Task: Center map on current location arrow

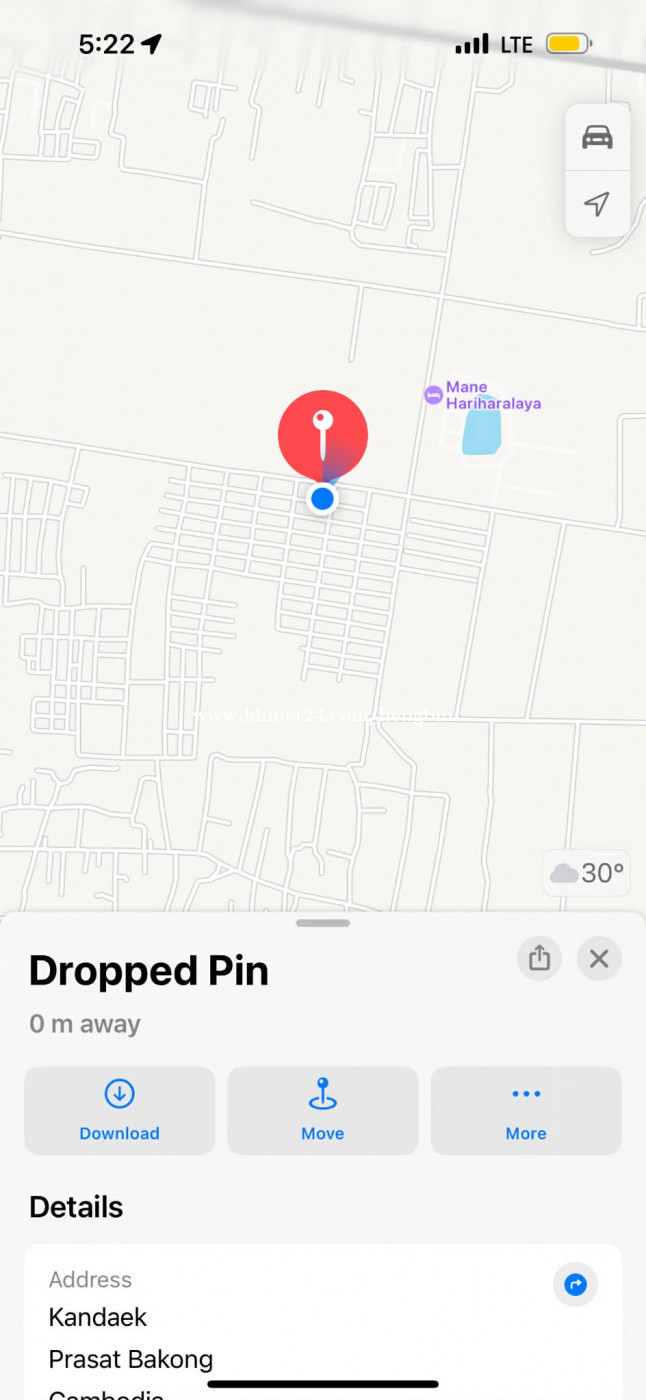Action: tap(597, 204)
